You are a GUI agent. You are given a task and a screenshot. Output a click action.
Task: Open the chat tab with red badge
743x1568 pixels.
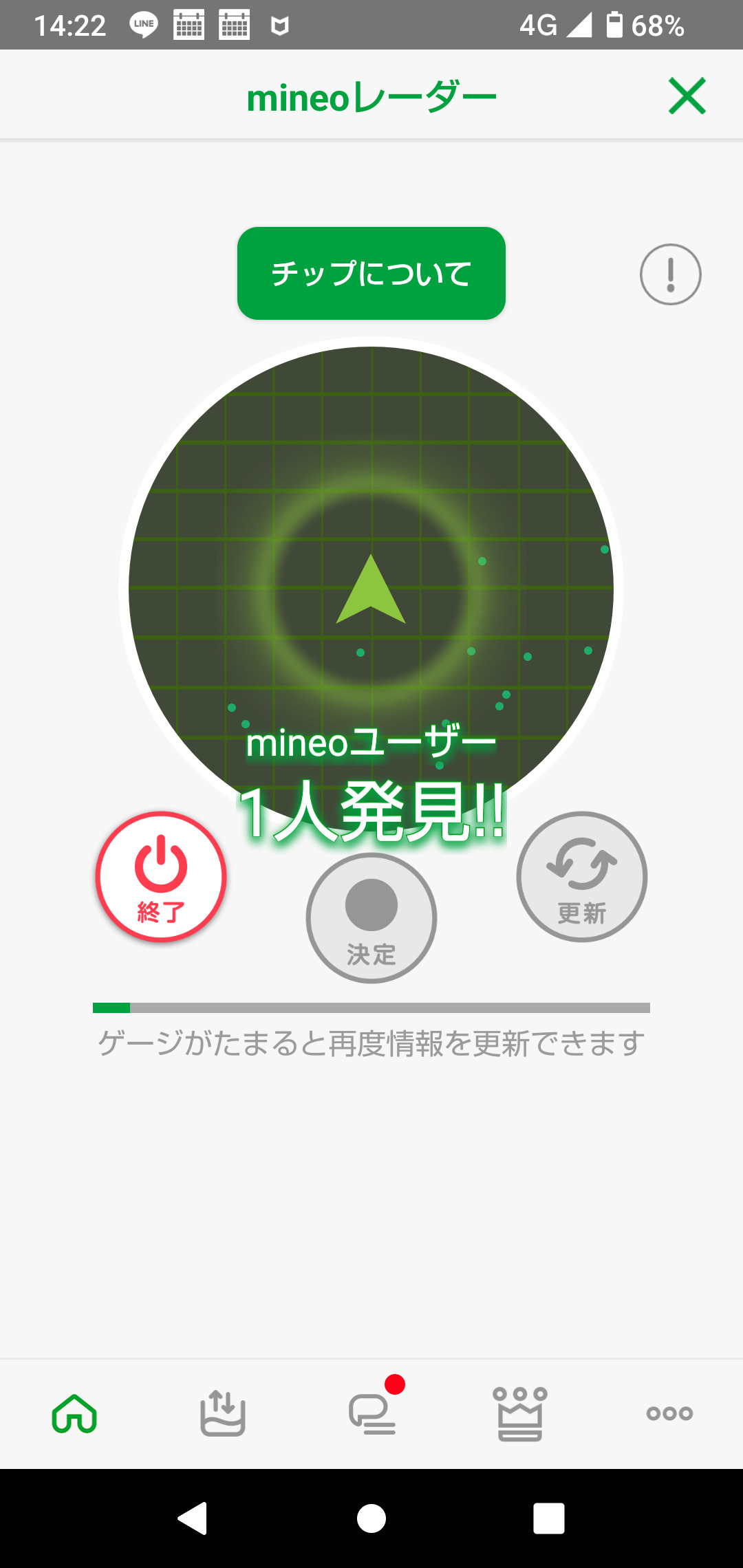coord(373,1413)
